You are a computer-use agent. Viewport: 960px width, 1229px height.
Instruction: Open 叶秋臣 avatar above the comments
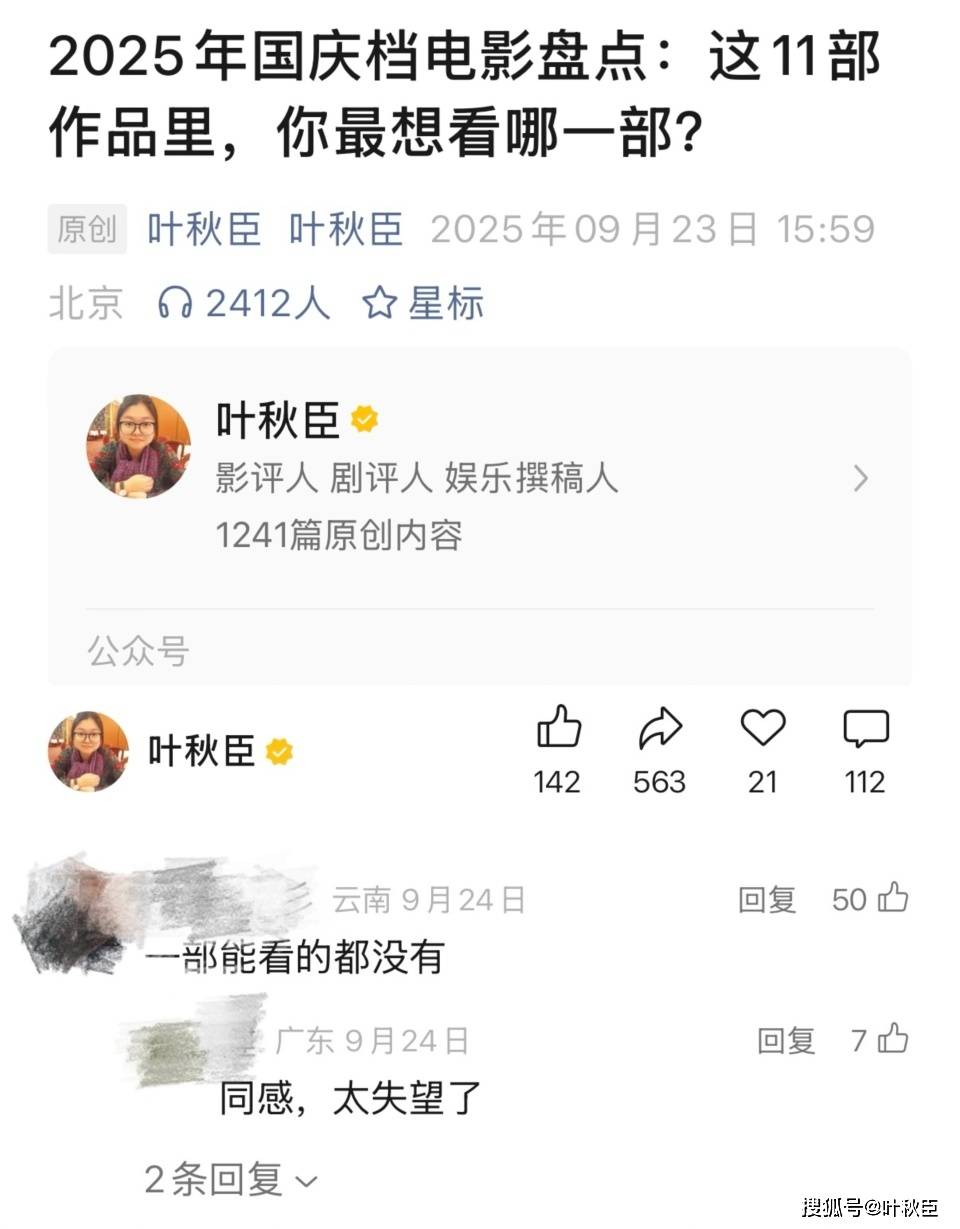89,751
